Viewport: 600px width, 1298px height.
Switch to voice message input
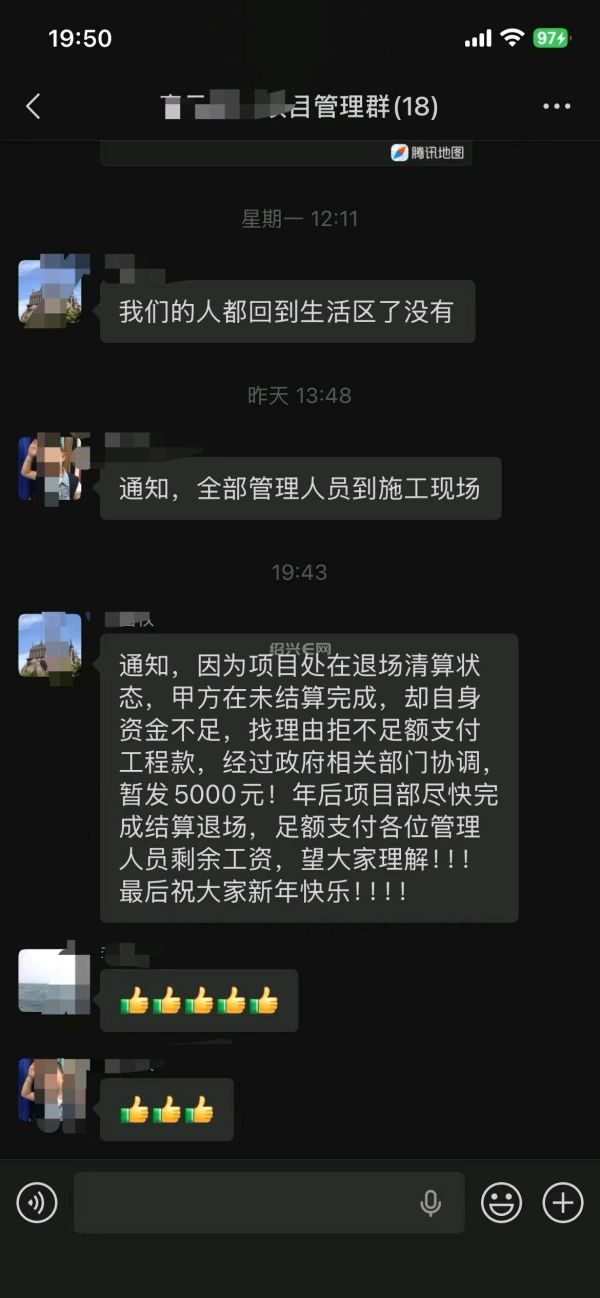click(x=37, y=1202)
